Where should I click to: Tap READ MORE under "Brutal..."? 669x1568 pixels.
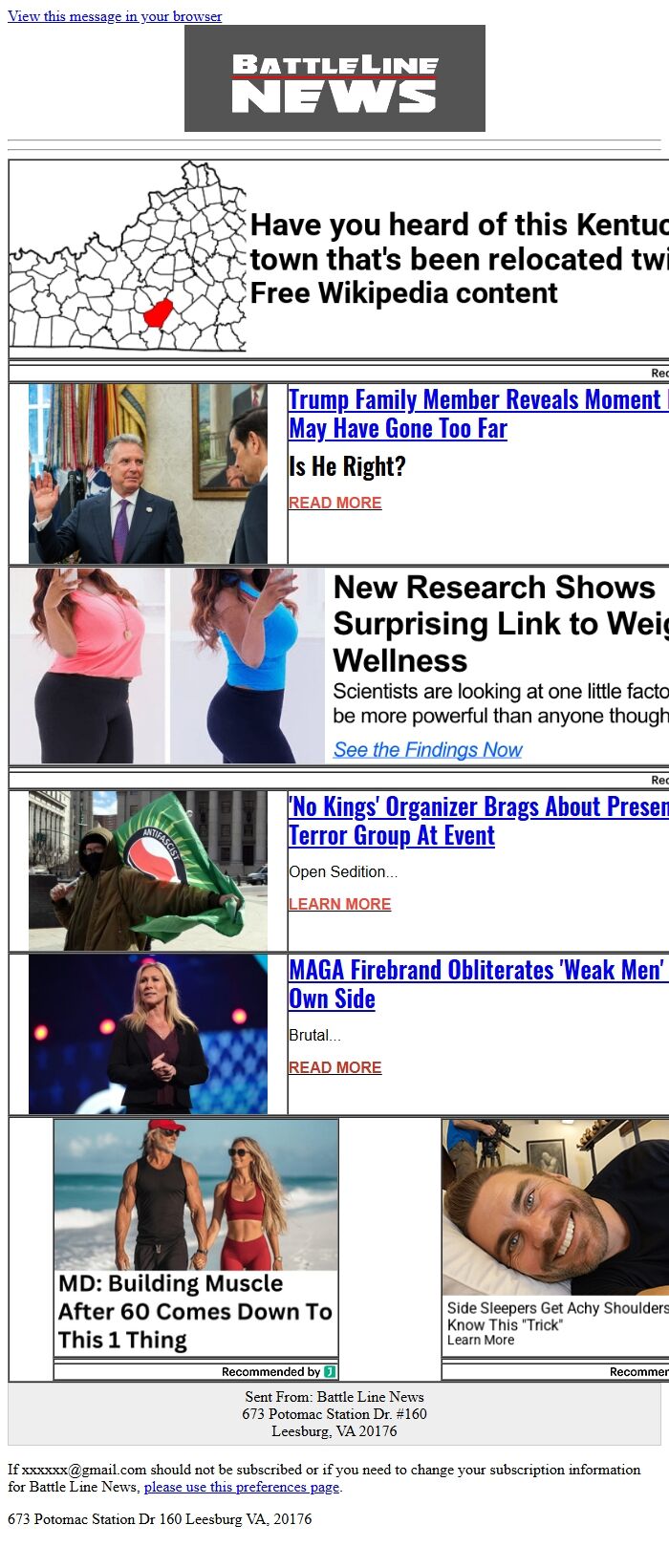tap(334, 1067)
